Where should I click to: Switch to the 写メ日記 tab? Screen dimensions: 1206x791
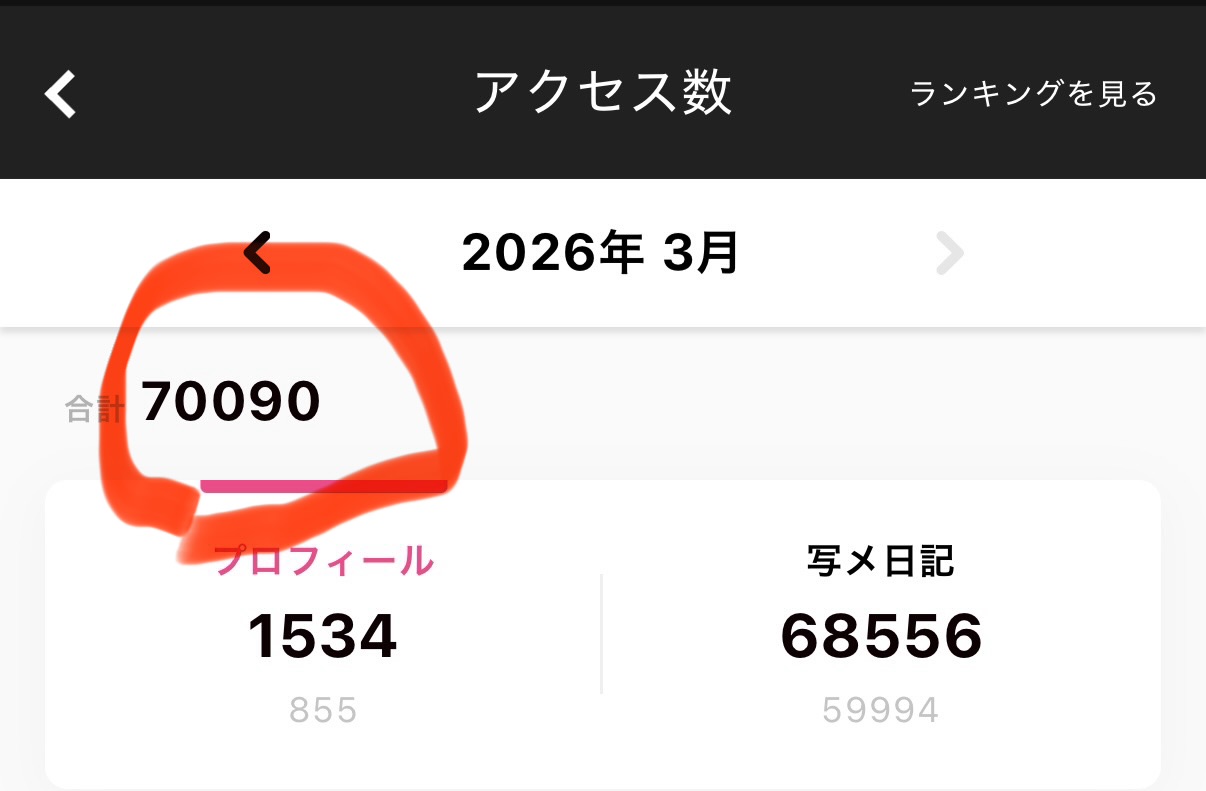click(x=880, y=562)
